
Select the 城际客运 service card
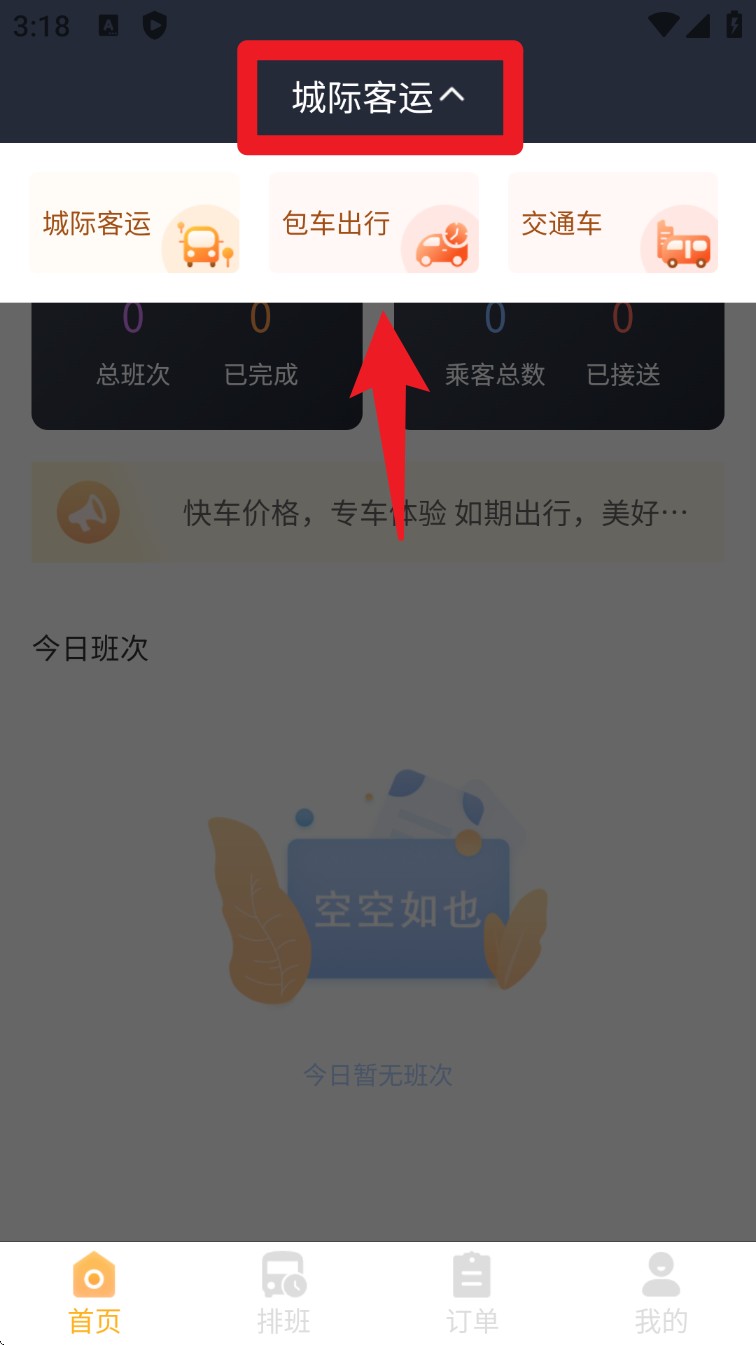135,223
